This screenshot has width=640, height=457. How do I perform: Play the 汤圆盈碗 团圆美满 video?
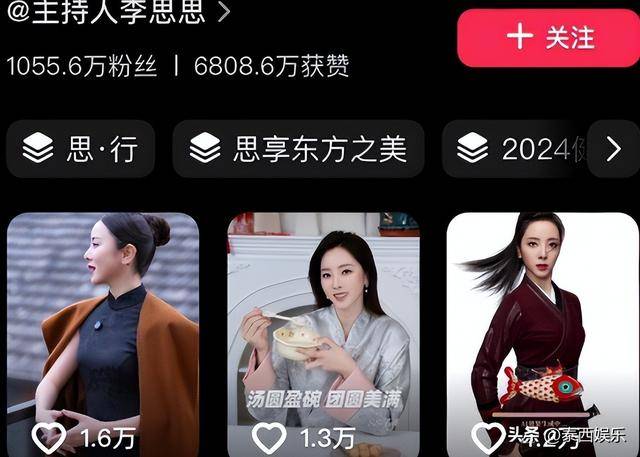322,330
